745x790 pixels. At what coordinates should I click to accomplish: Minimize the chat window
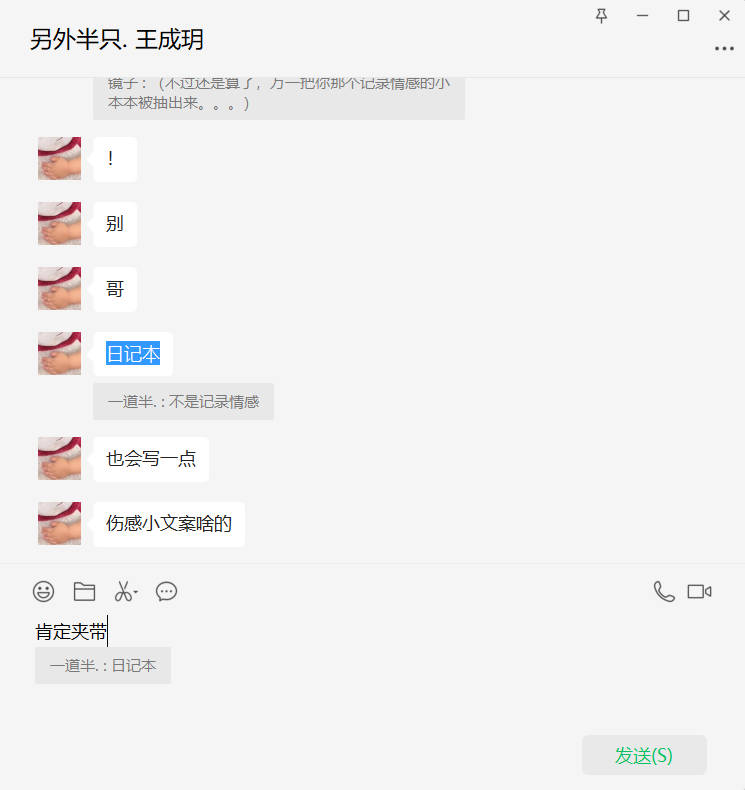point(642,15)
